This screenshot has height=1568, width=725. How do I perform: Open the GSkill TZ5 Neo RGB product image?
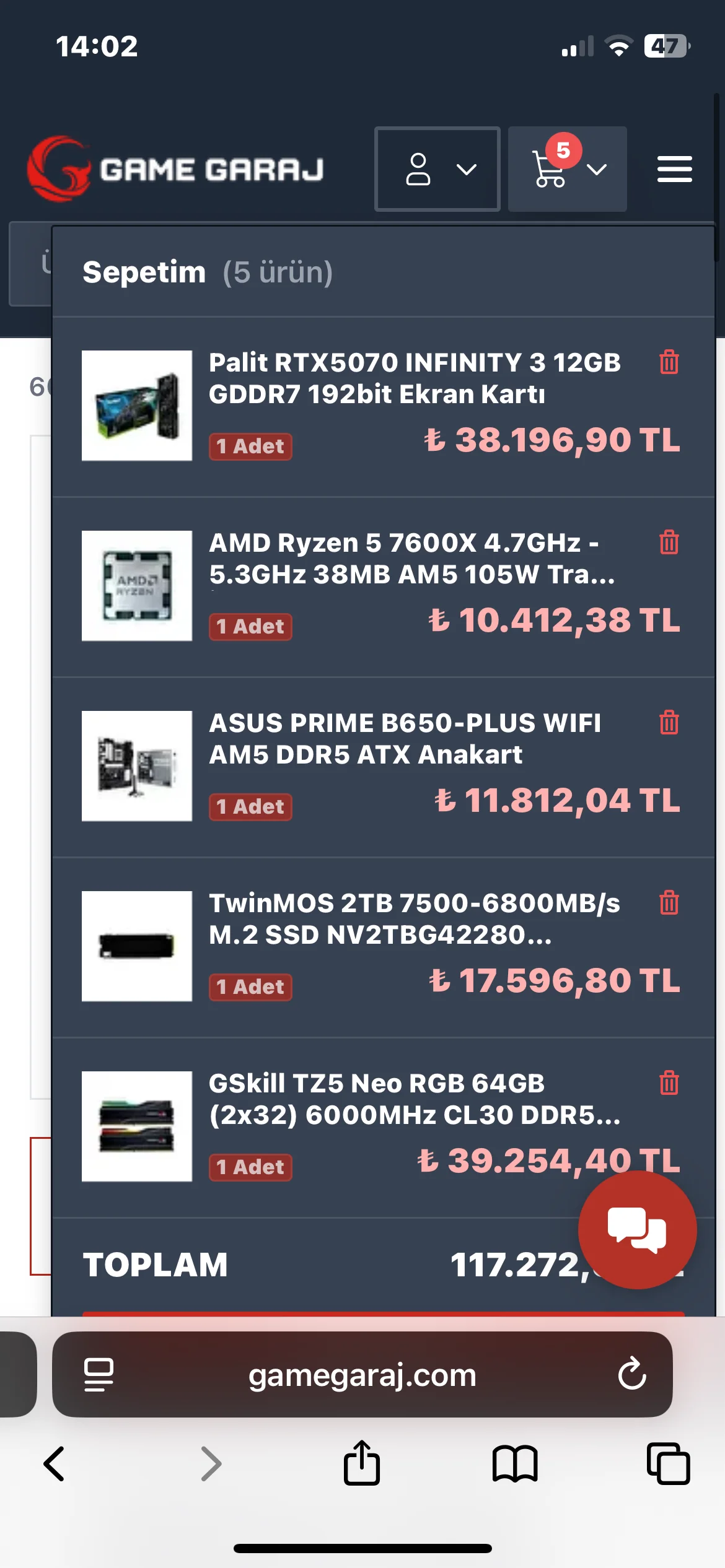pyautogui.click(x=137, y=1126)
